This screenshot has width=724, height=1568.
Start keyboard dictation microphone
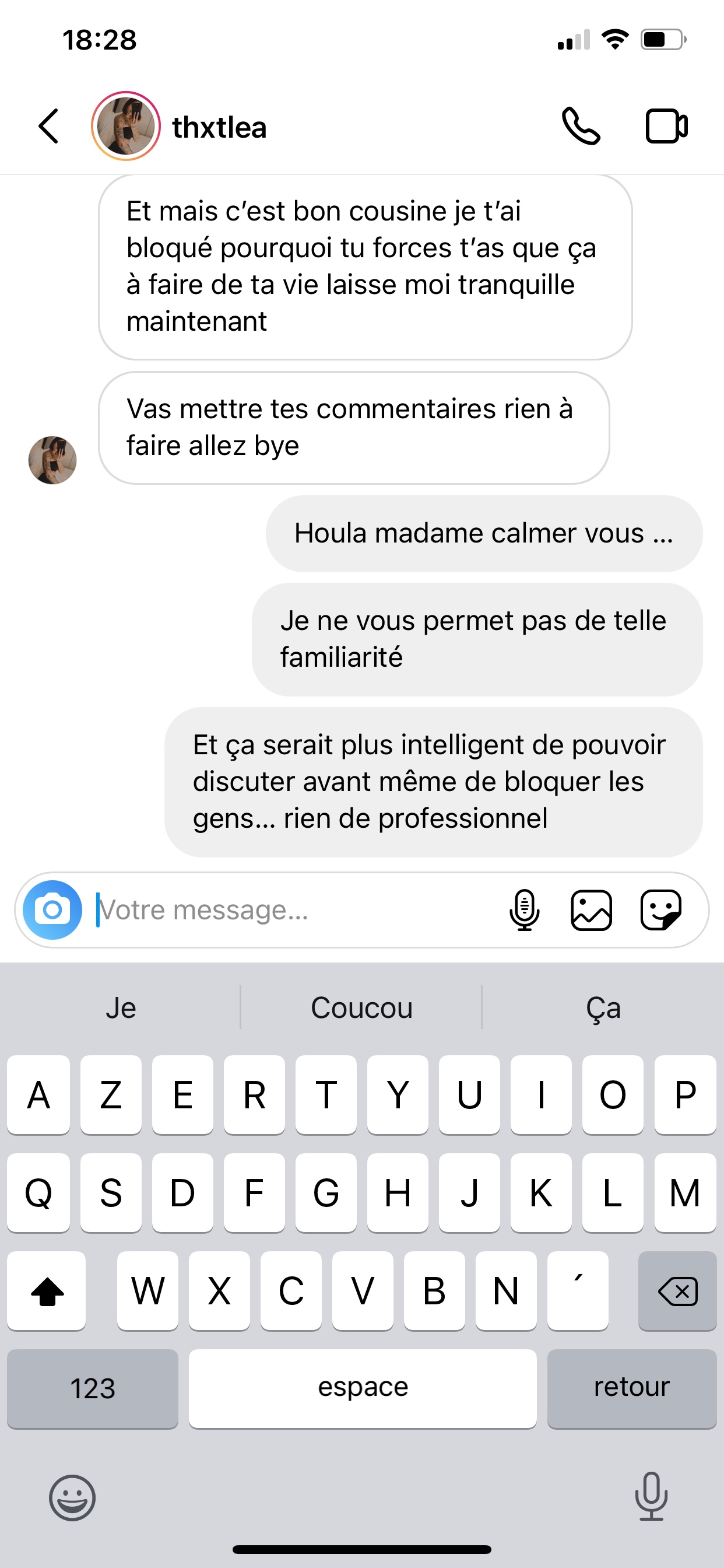[x=651, y=1496]
